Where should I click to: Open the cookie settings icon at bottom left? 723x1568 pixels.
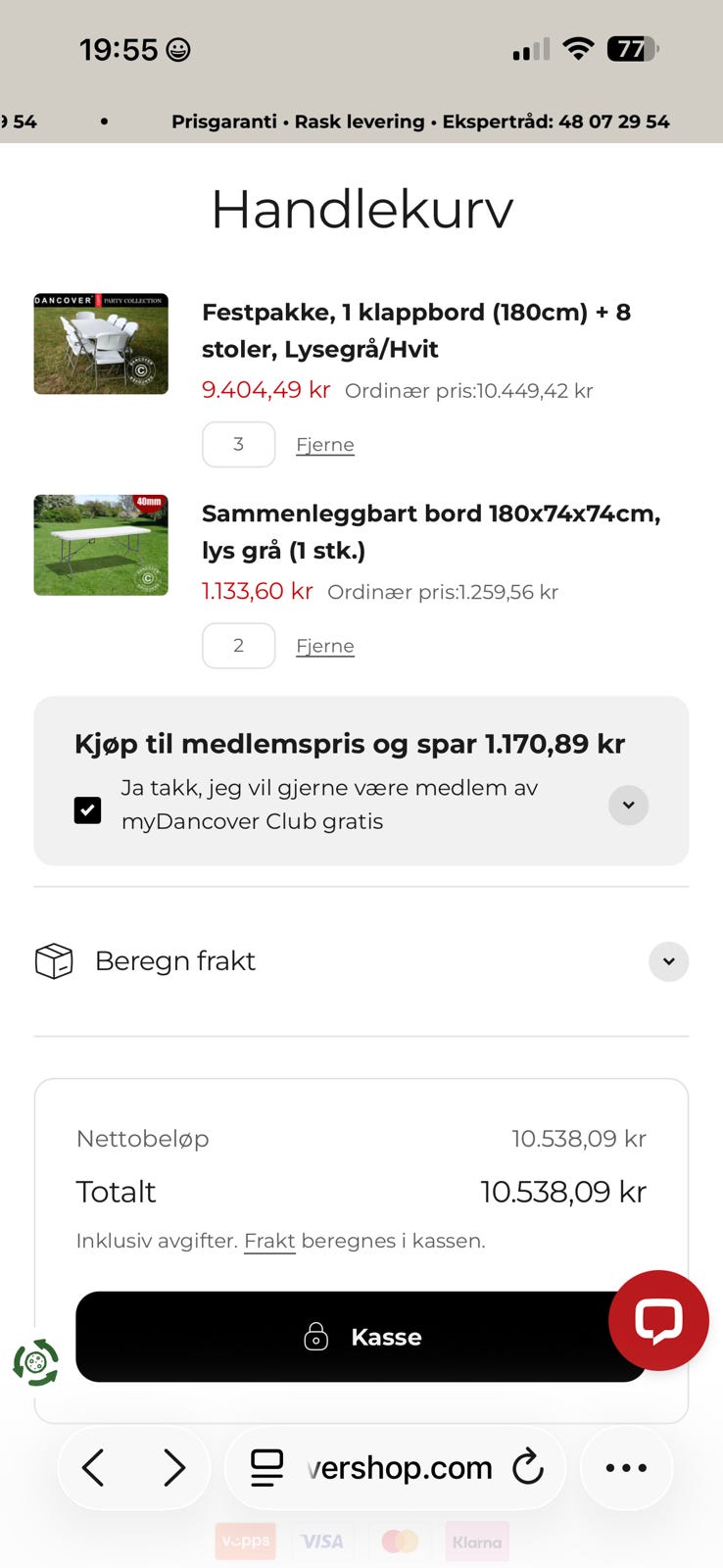pos(35,1362)
